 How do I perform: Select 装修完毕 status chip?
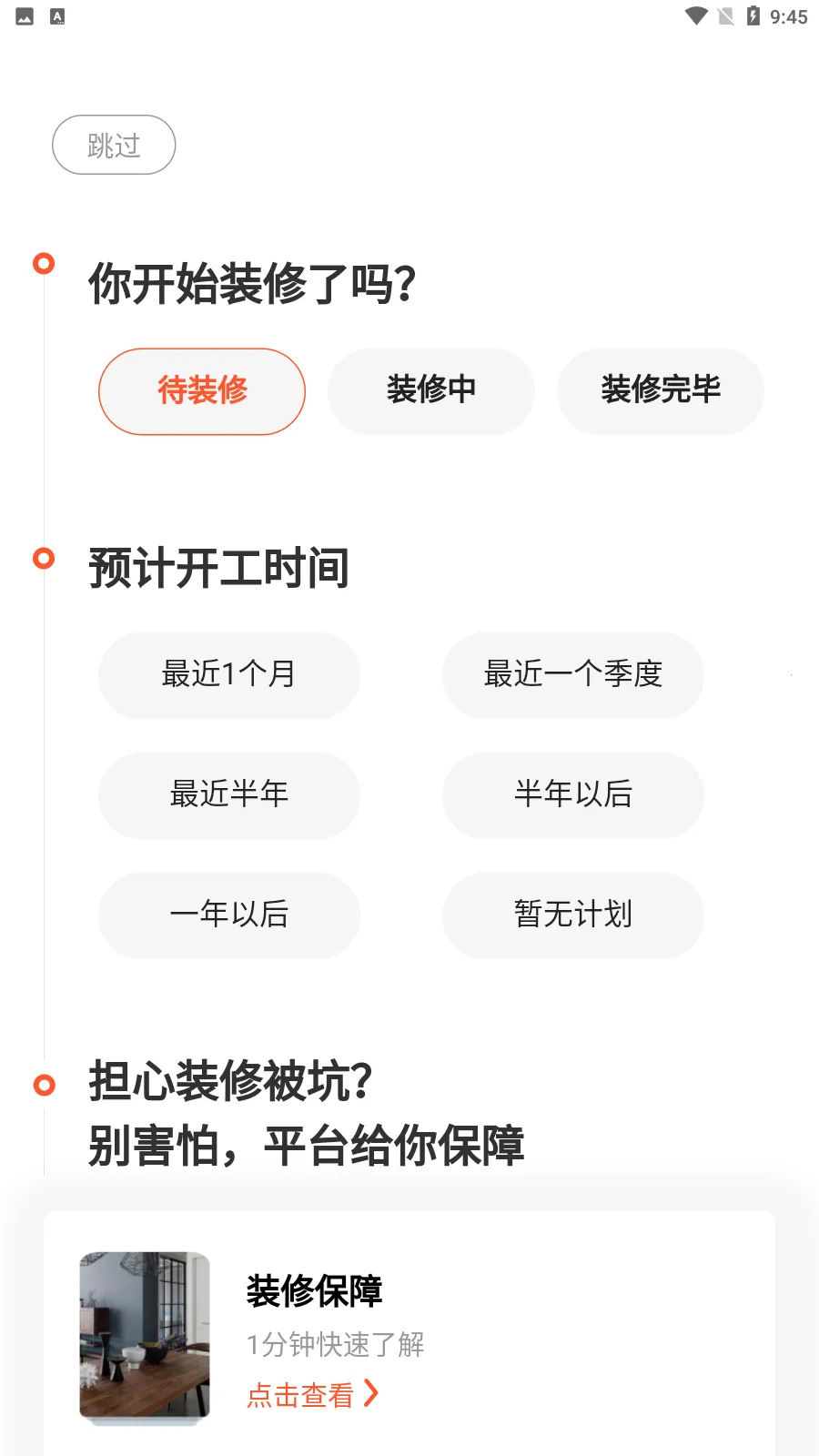[x=661, y=391]
